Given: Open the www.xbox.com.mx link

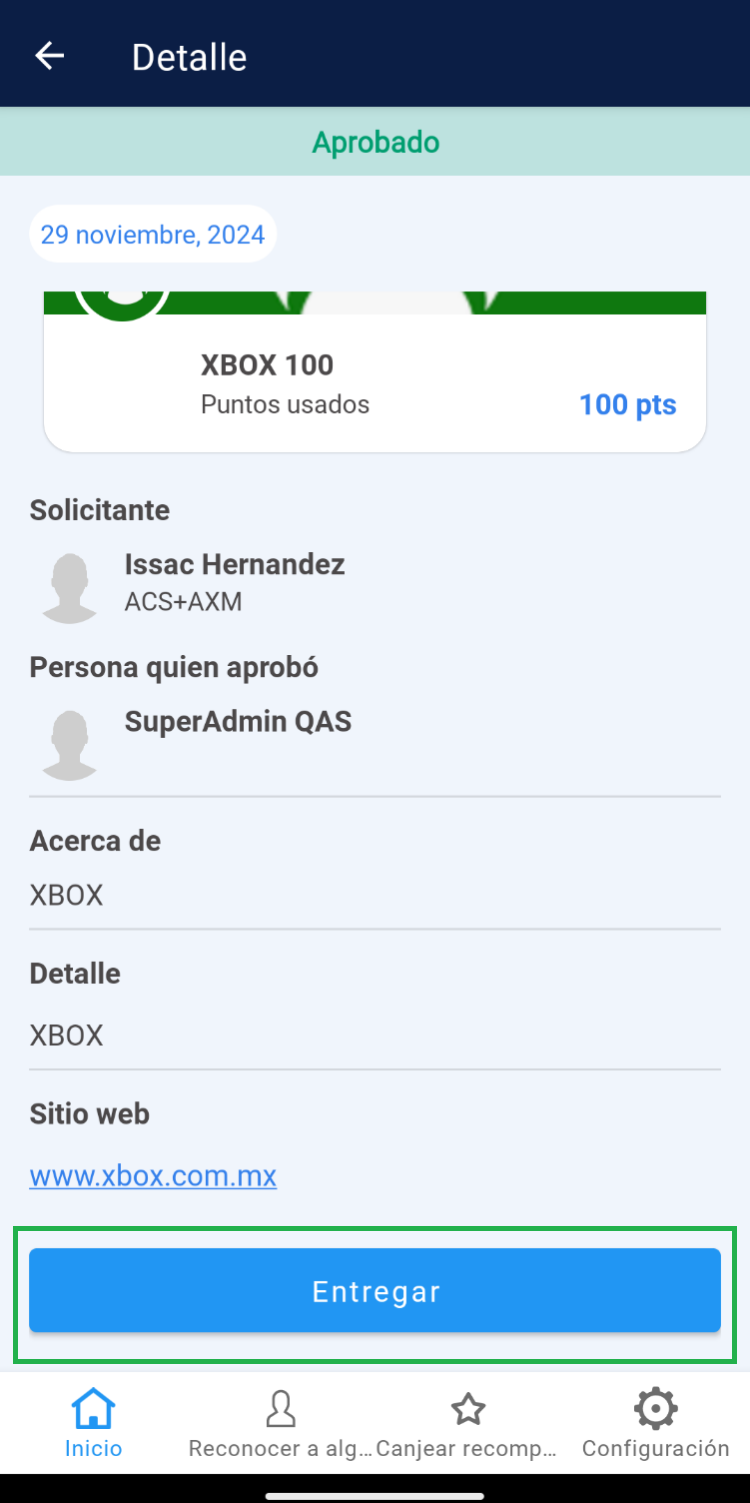Looking at the screenshot, I should [x=153, y=1175].
